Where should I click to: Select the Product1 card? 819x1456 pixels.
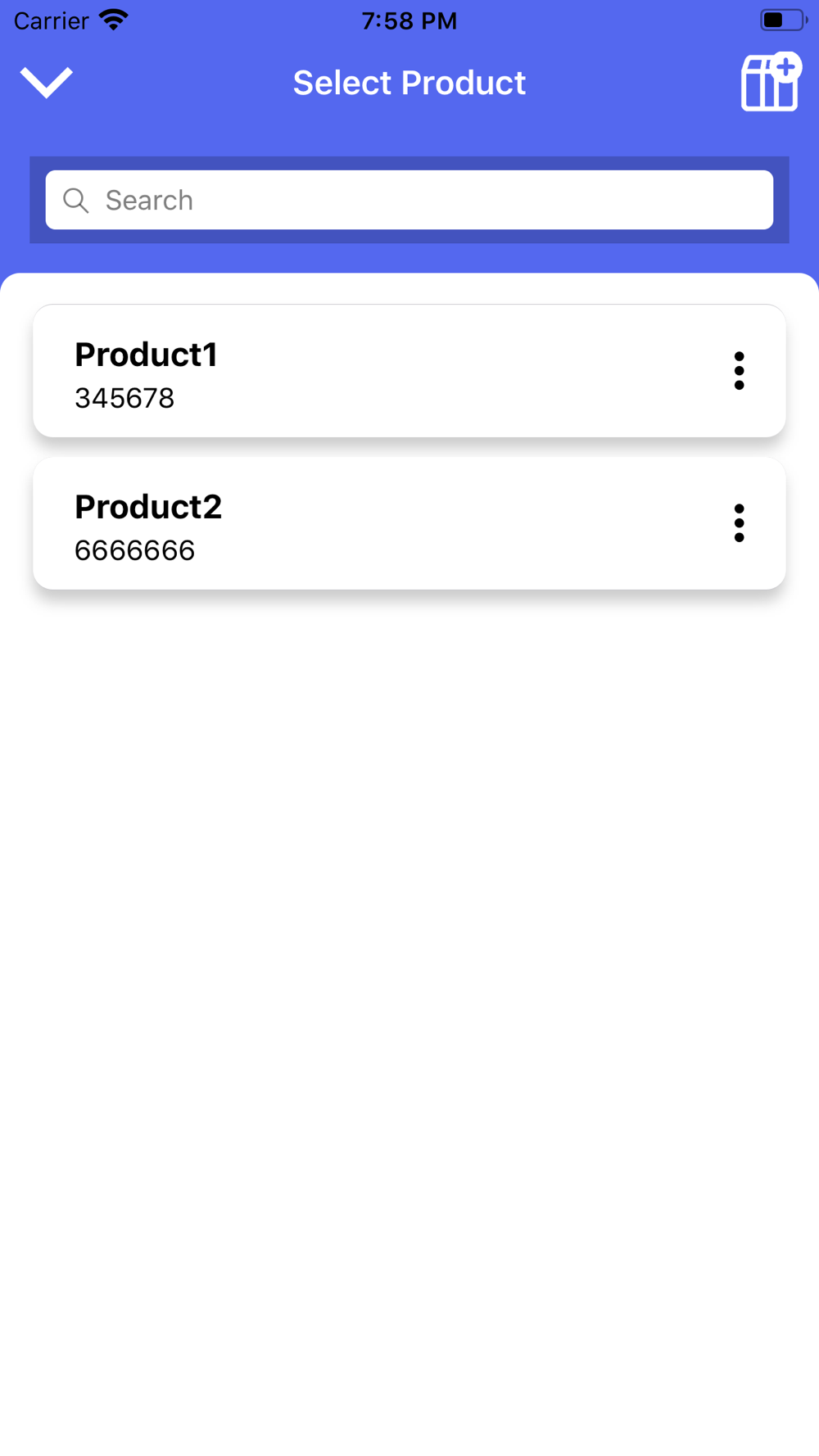409,371
